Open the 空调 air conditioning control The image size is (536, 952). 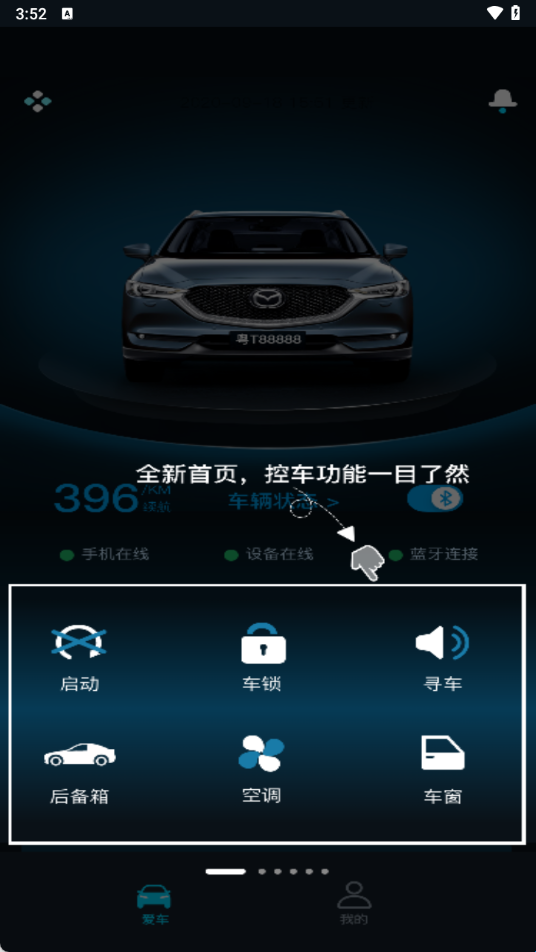pos(262,770)
